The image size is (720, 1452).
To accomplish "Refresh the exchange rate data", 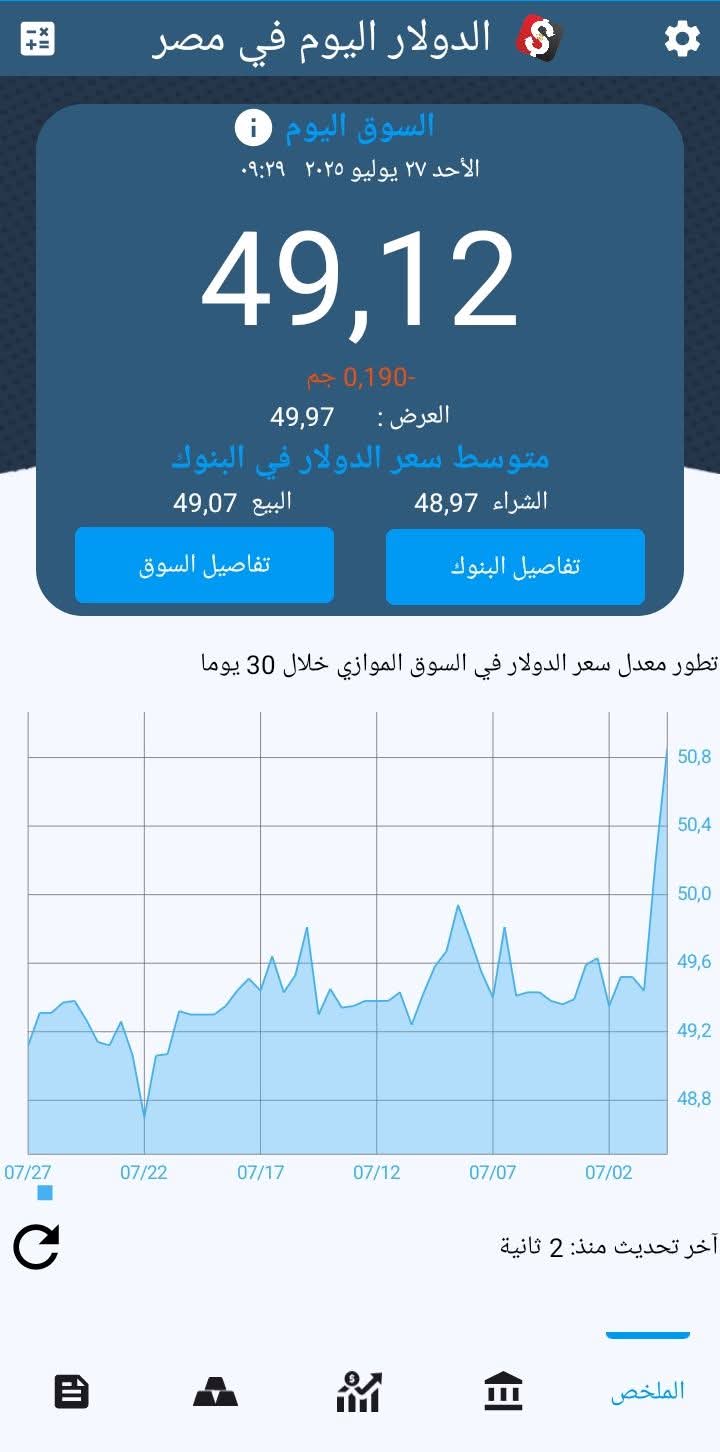I will (37, 1246).
